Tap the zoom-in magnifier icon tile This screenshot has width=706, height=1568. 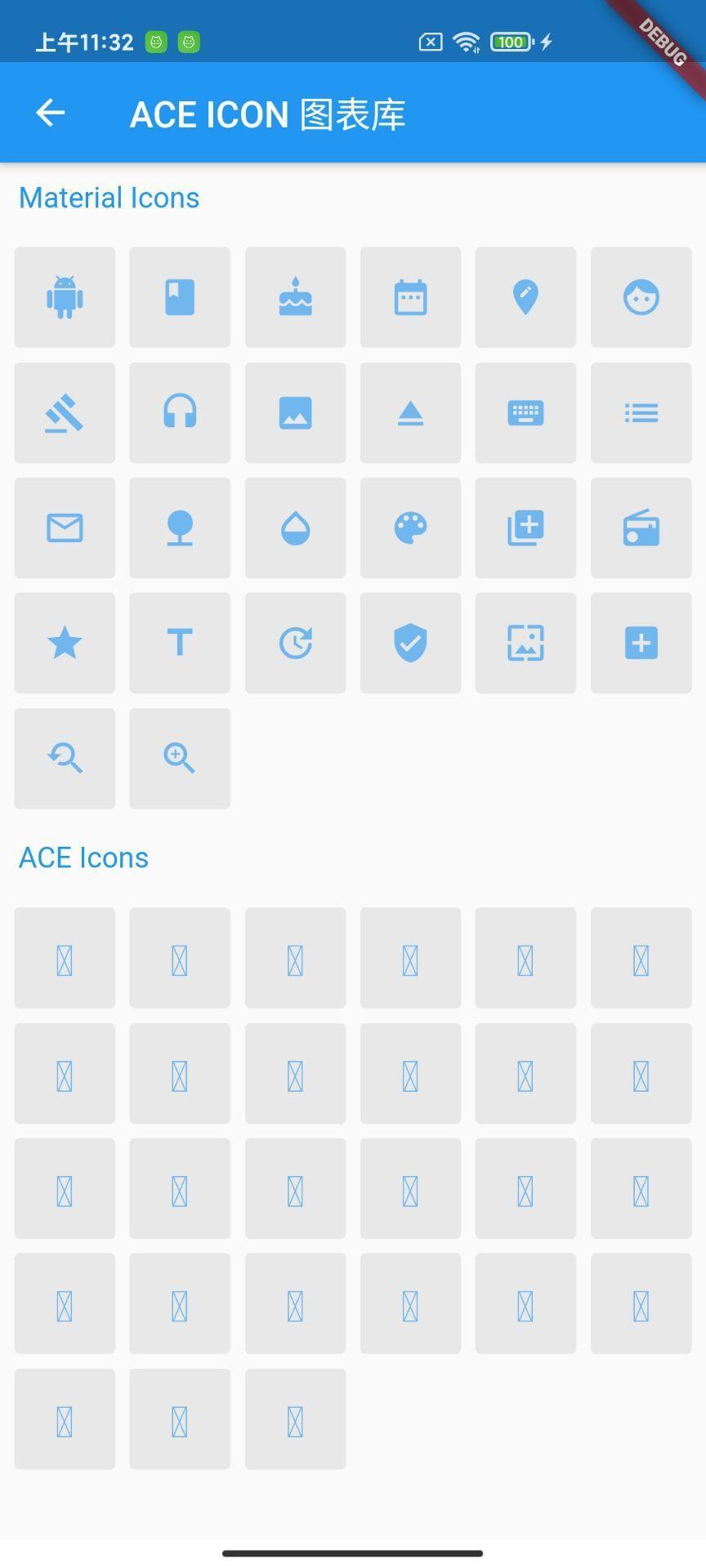pyautogui.click(x=180, y=758)
